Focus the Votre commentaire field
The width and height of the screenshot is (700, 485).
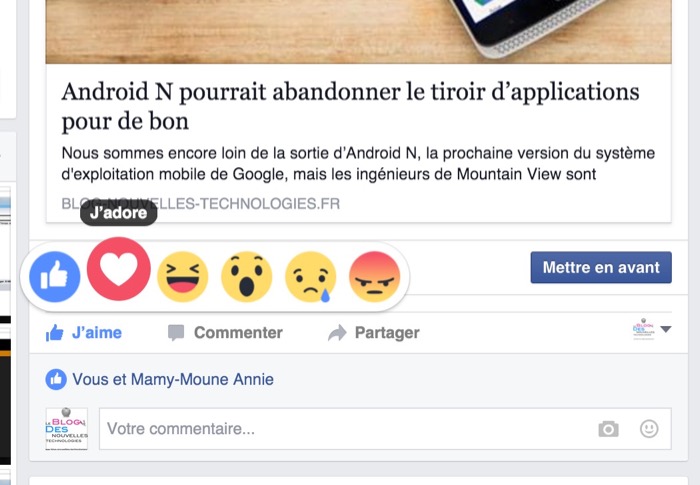(x=340, y=429)
